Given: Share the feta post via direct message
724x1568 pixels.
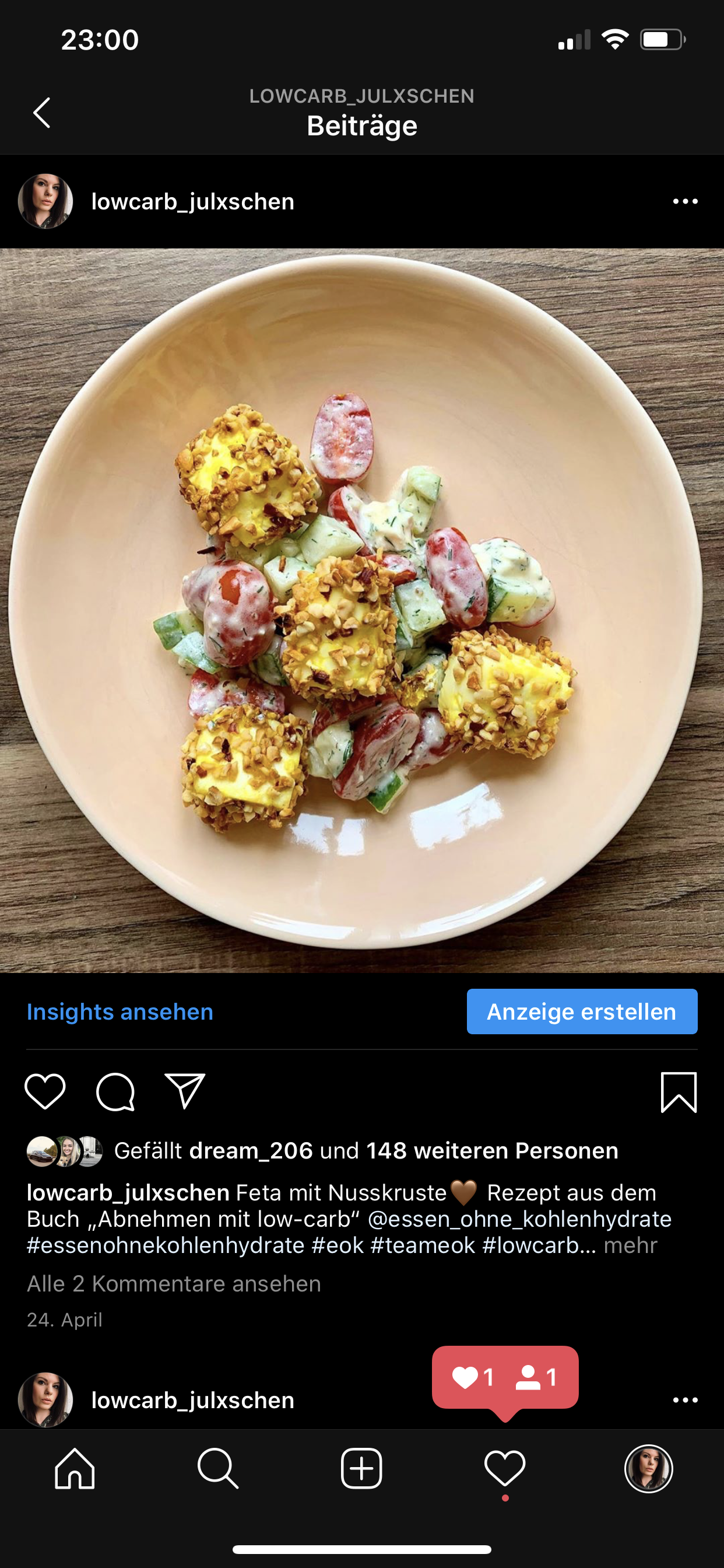Looking at the screenshot, I should click(x=185, y=1091).
